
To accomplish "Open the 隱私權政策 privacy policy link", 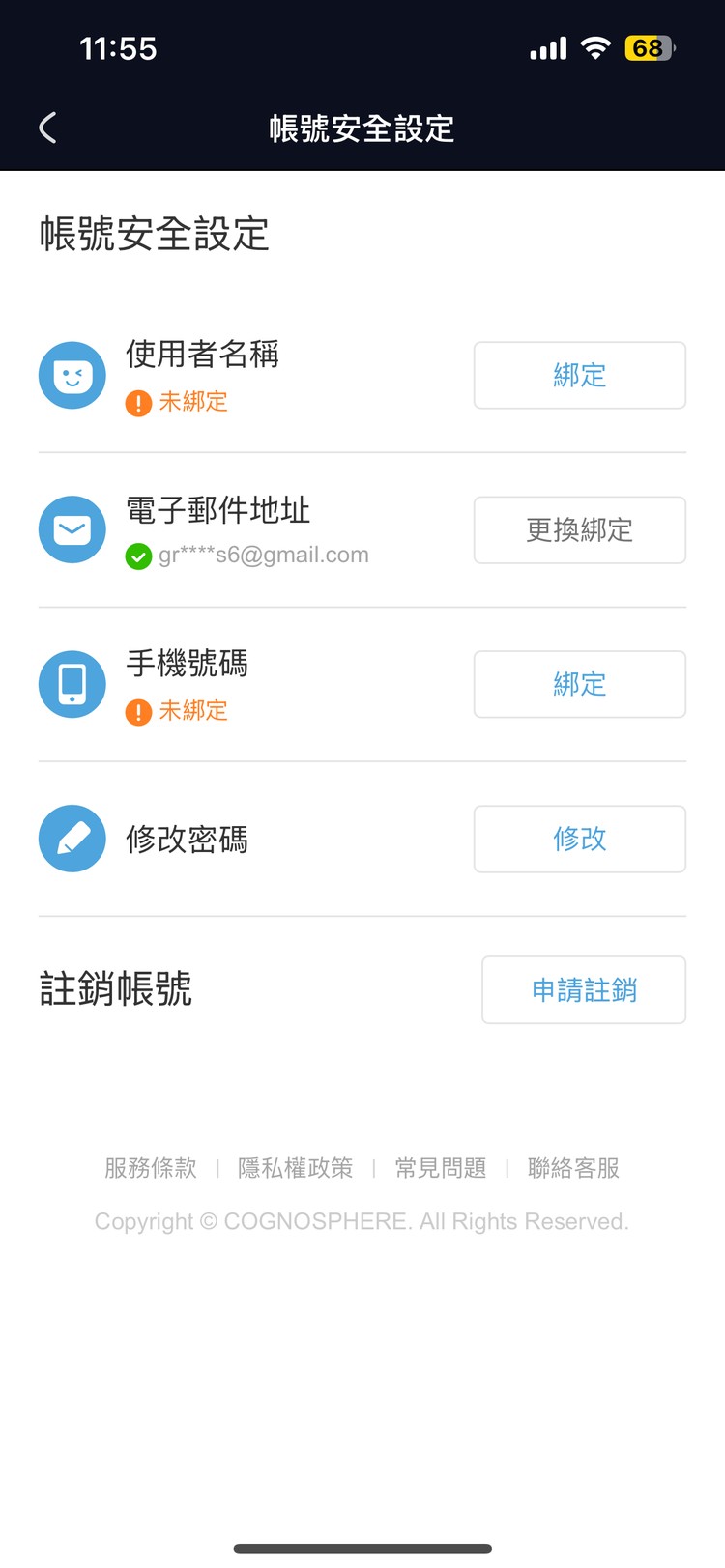I will point(296,1168).
